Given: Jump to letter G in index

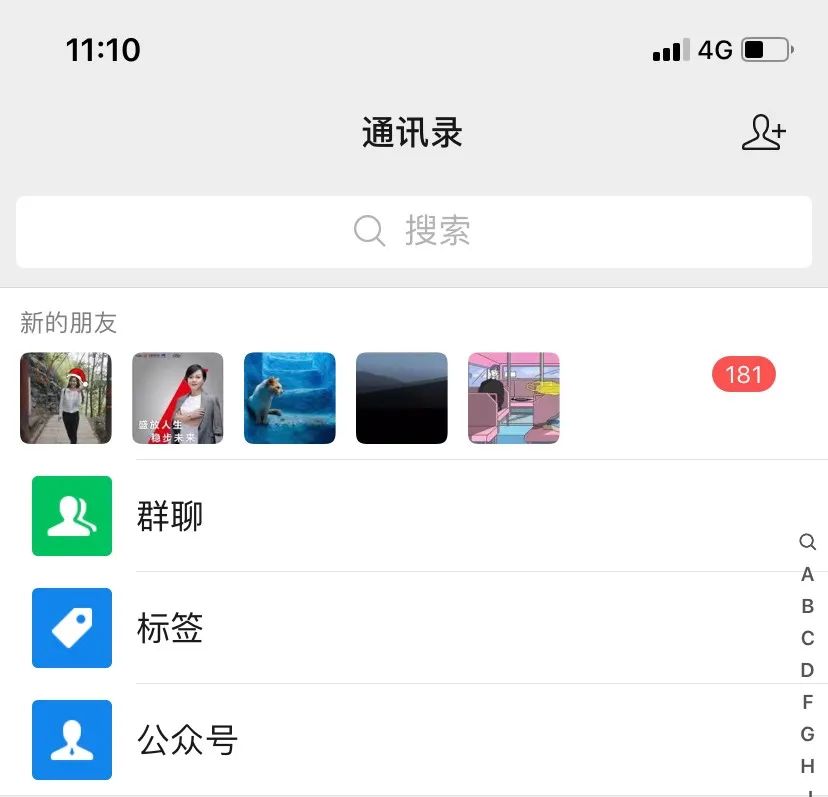Looking at the screenshot, I should [808, 734].
